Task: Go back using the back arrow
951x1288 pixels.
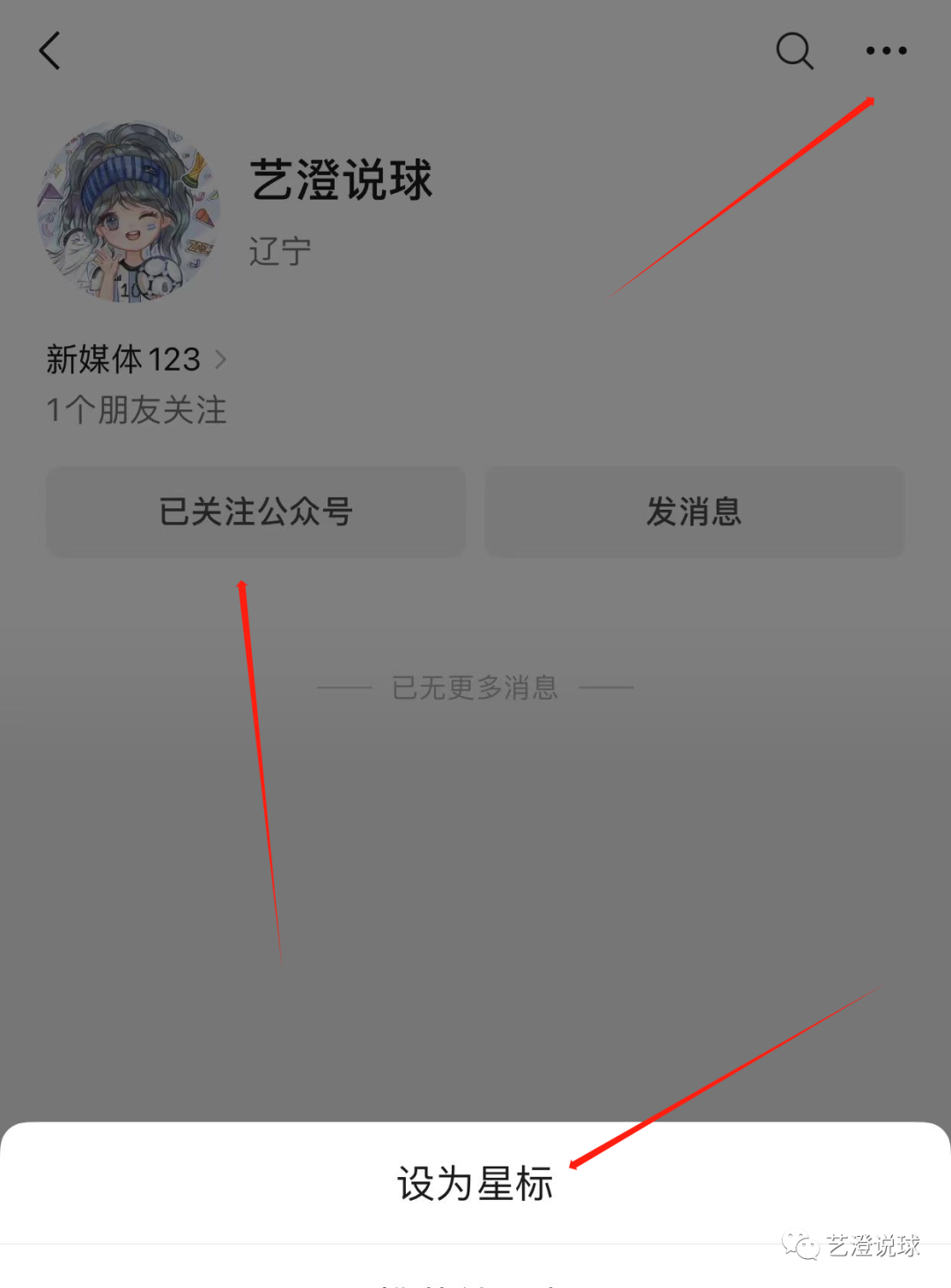Action: pos(50,51)
